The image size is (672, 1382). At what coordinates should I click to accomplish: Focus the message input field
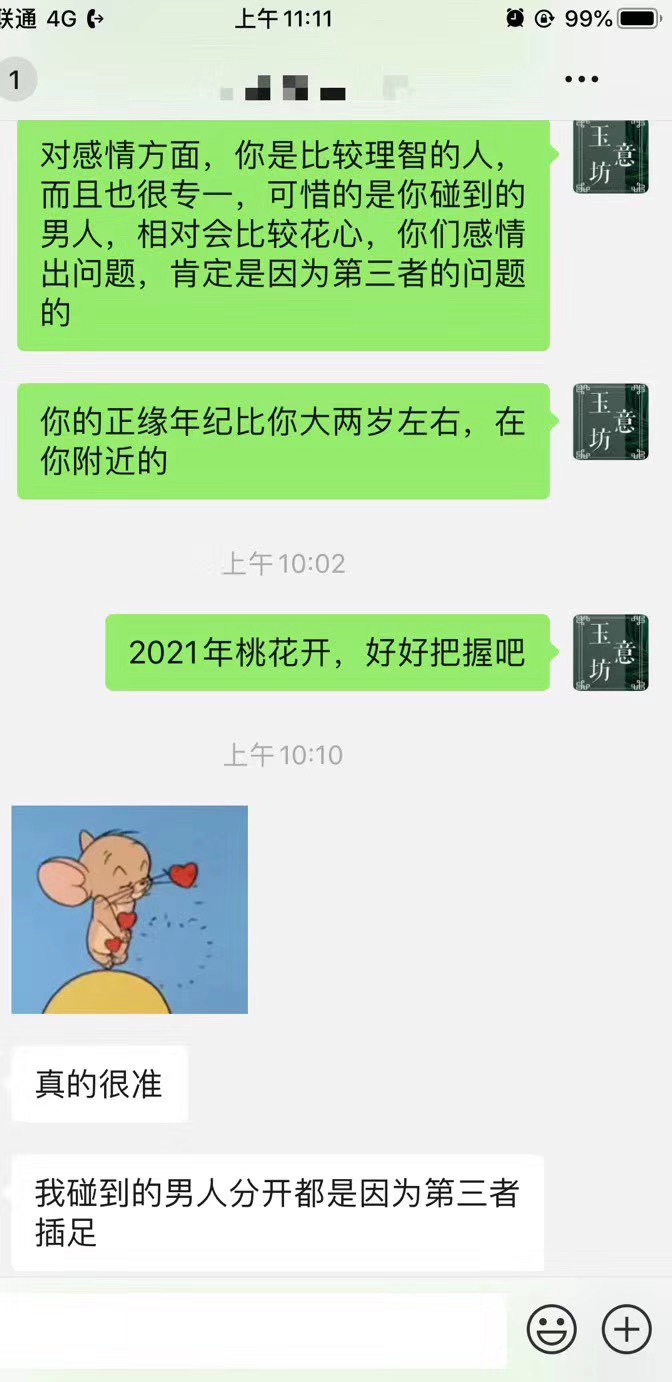pyautogui.click(x=255, y=1329)
